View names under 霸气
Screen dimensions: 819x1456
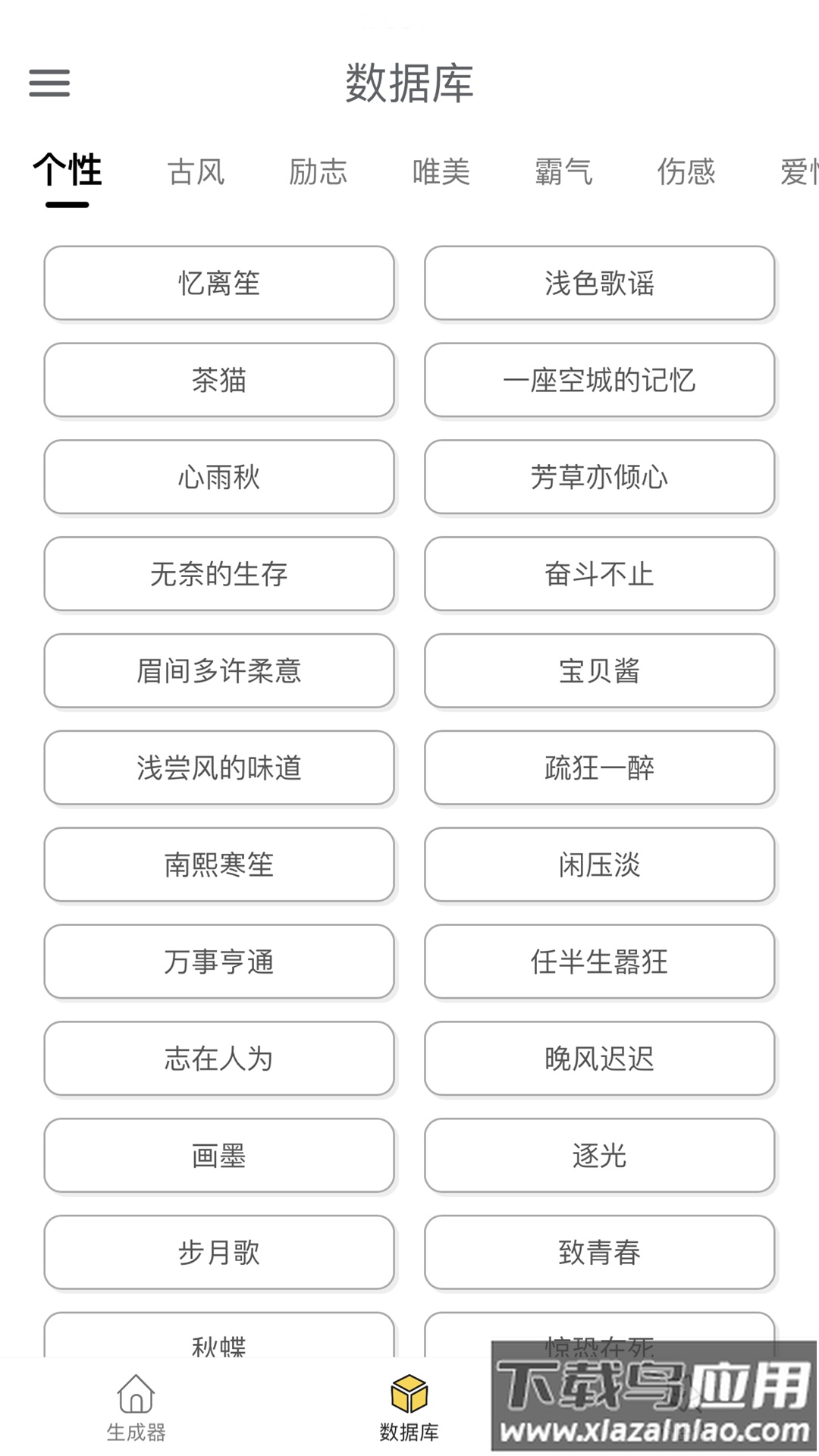pyautogui.click(x=563, y=173)
